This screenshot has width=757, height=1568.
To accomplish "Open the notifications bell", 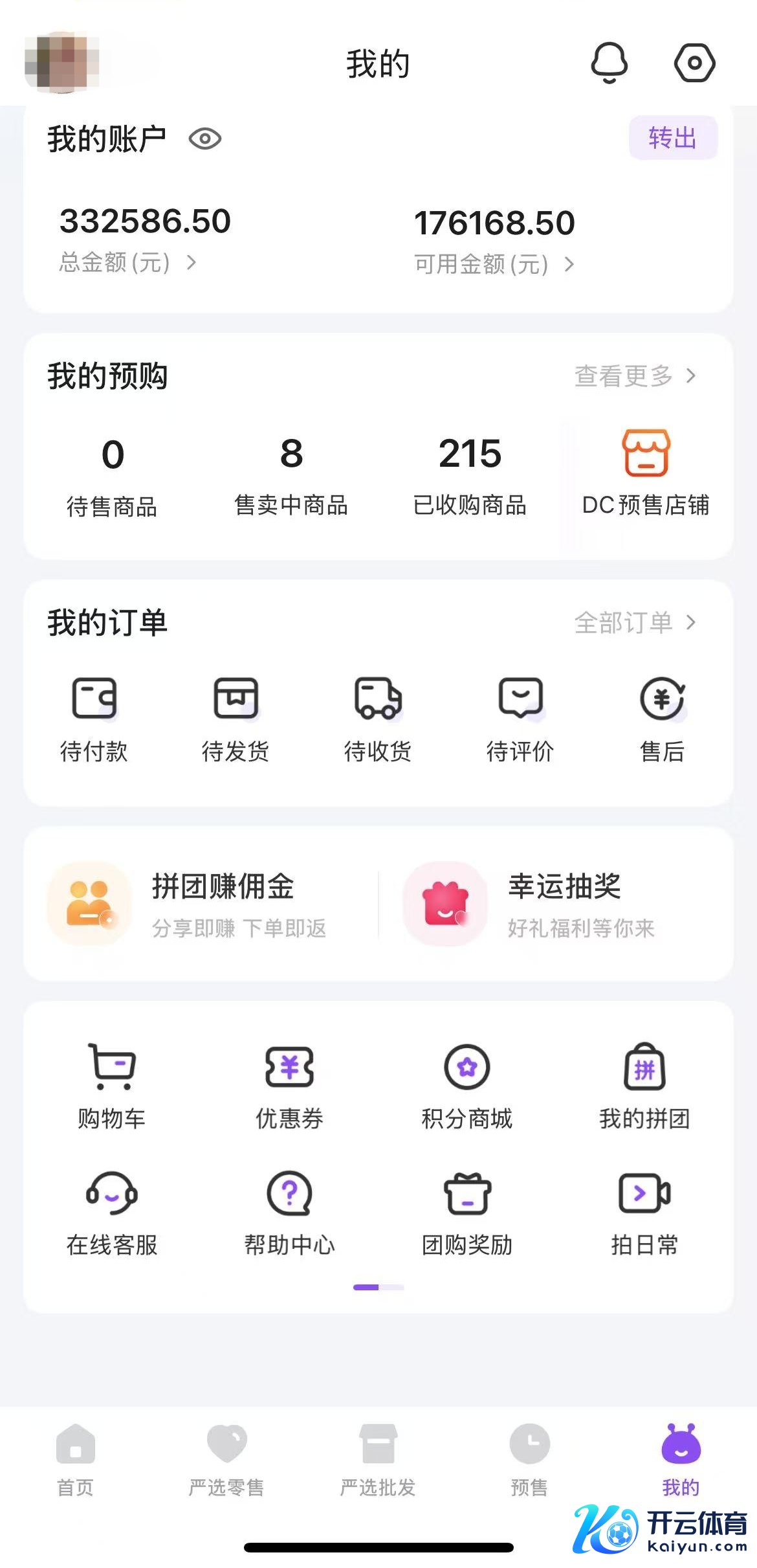I will (609, 63).
